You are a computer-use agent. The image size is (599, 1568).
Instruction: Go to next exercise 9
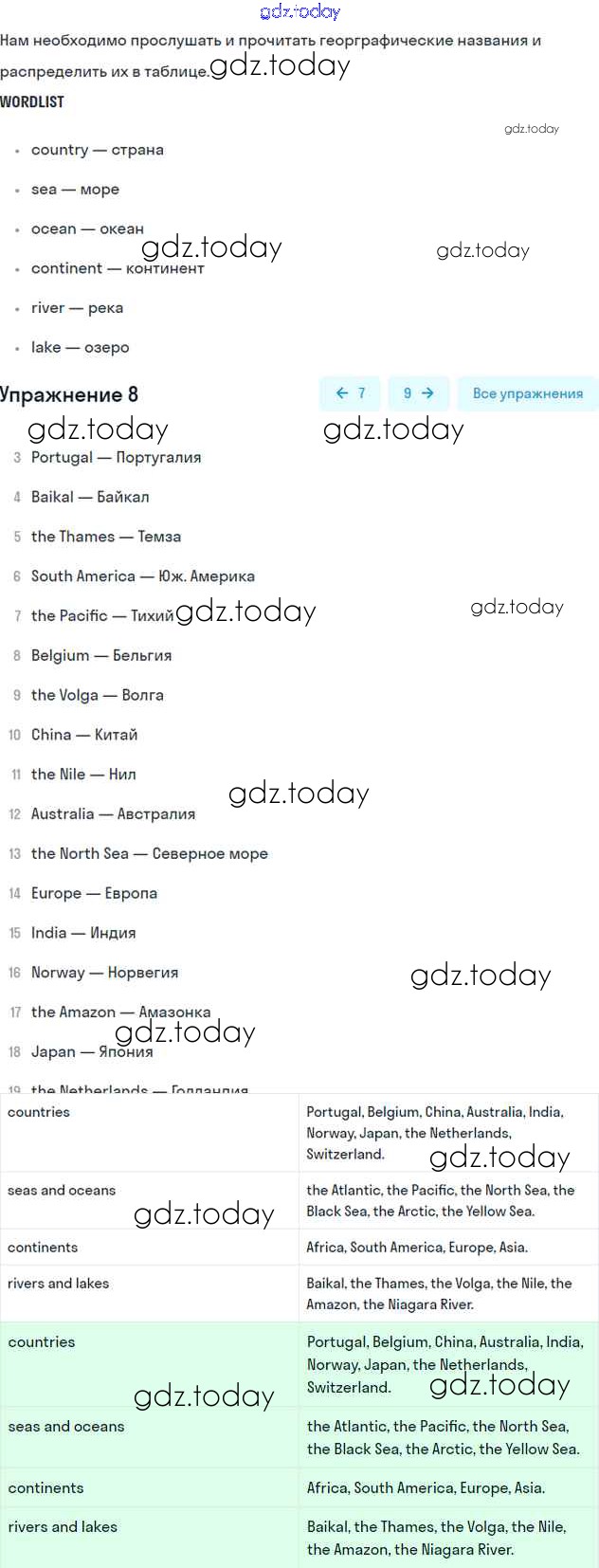[x=419, y=393]
